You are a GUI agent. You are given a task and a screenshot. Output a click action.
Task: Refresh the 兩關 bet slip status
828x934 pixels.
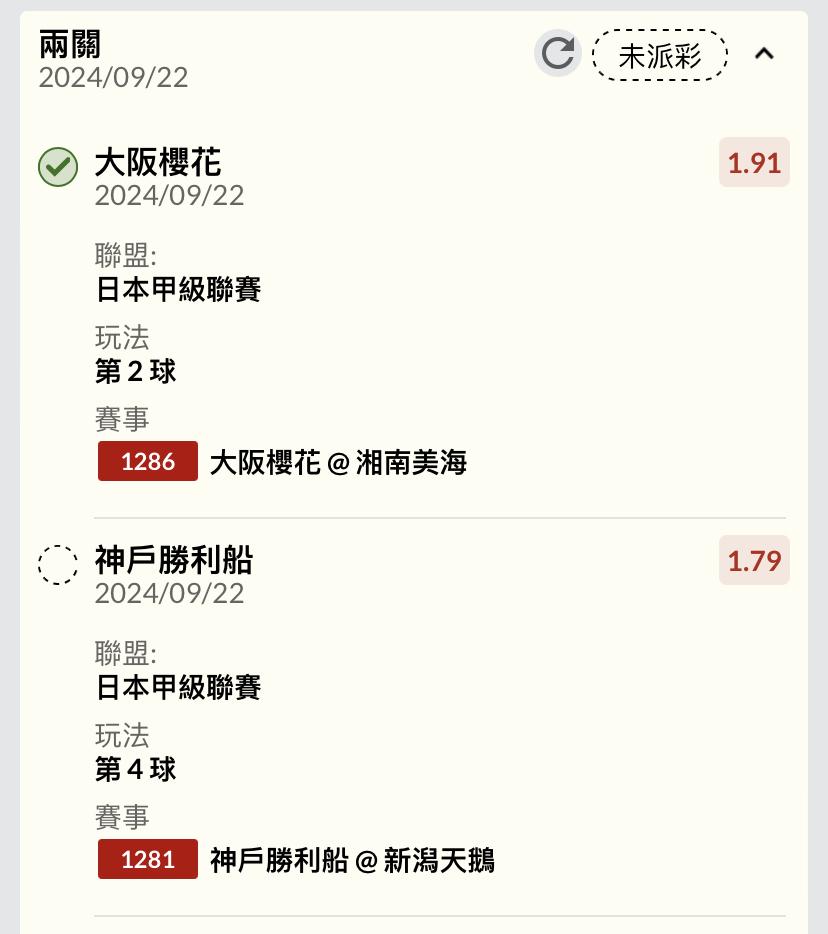pyautogui.click(x=557, y=54)
